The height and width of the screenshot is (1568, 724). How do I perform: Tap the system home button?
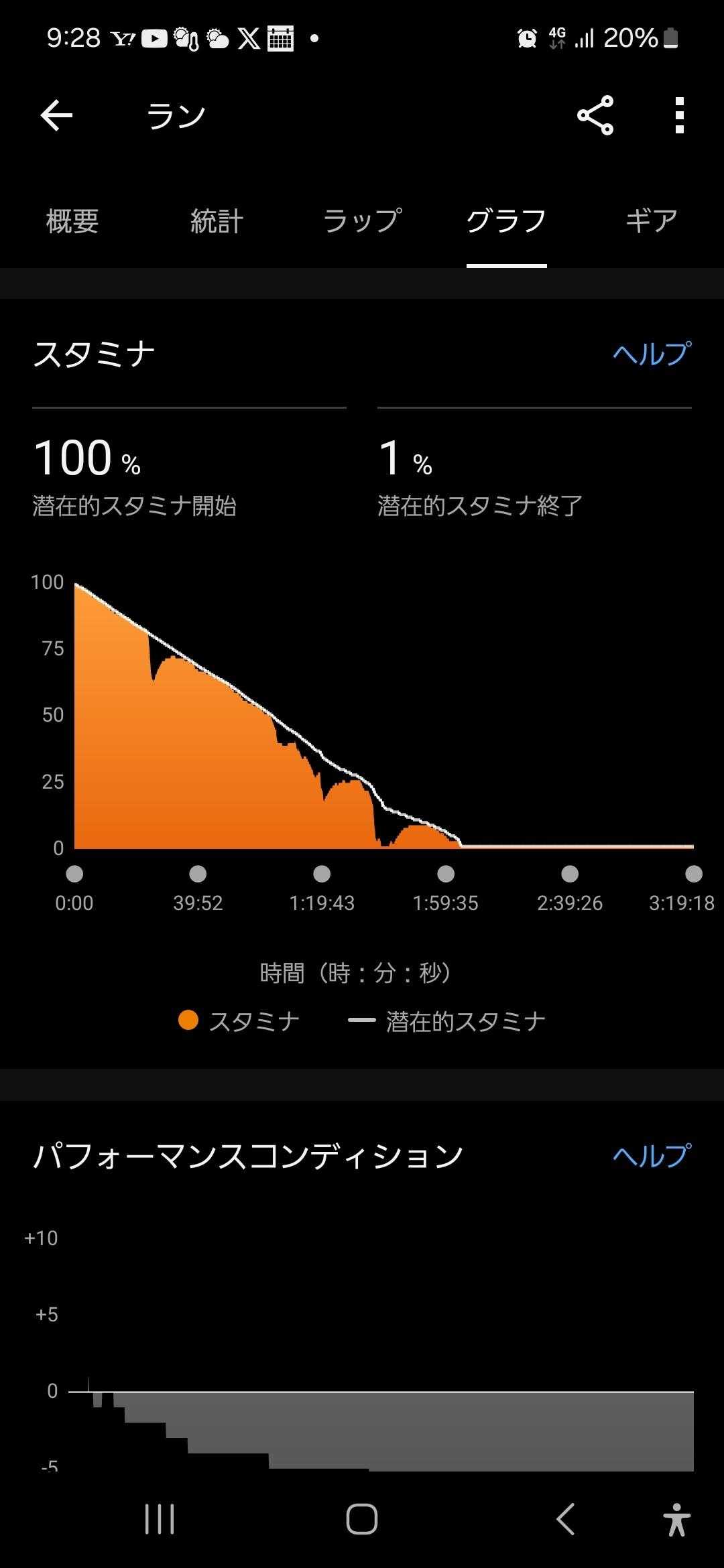[362, 1519]
